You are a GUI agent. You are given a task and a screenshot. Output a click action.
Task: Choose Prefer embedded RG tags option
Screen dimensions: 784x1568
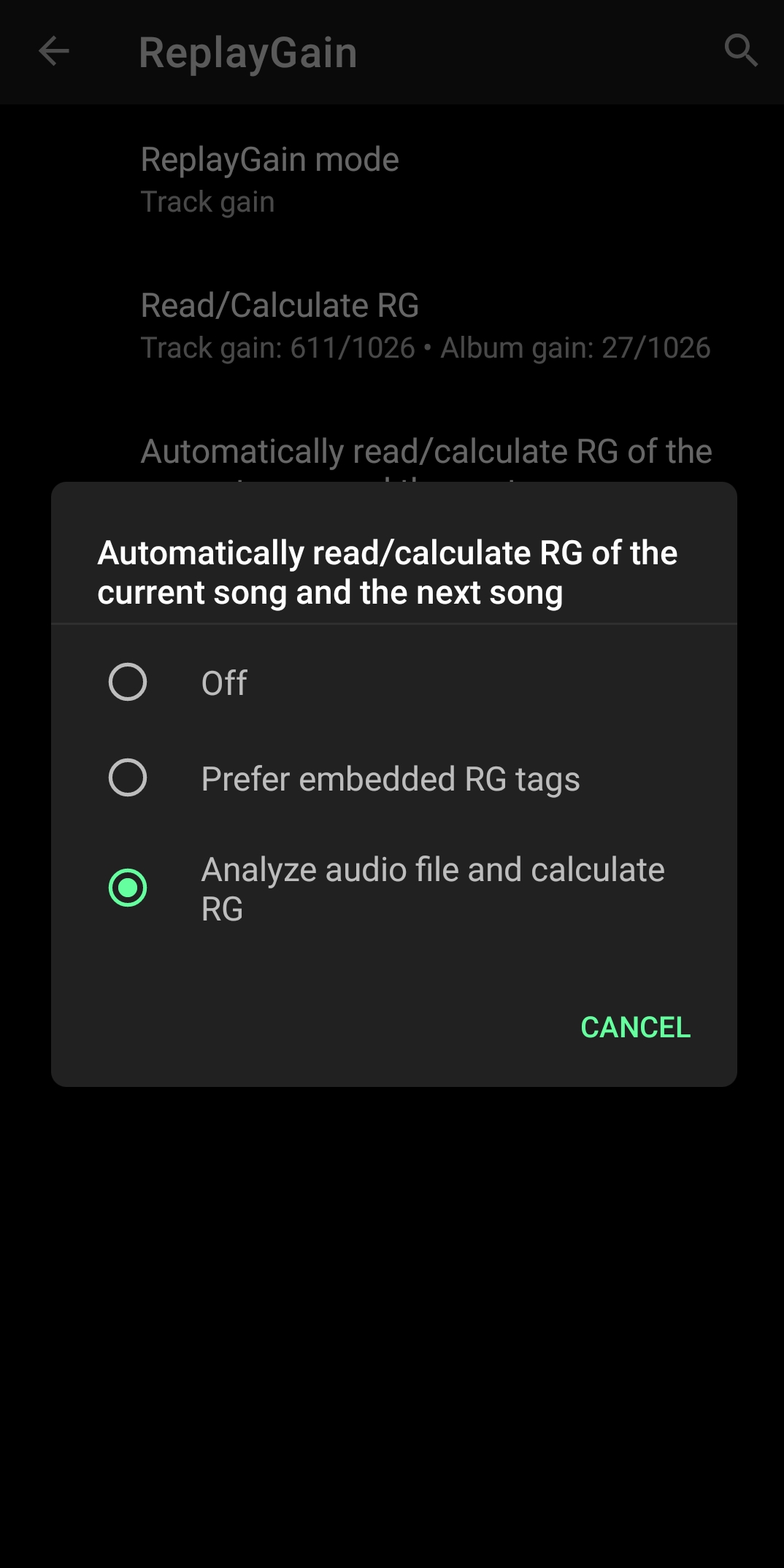tap(127, 778)
